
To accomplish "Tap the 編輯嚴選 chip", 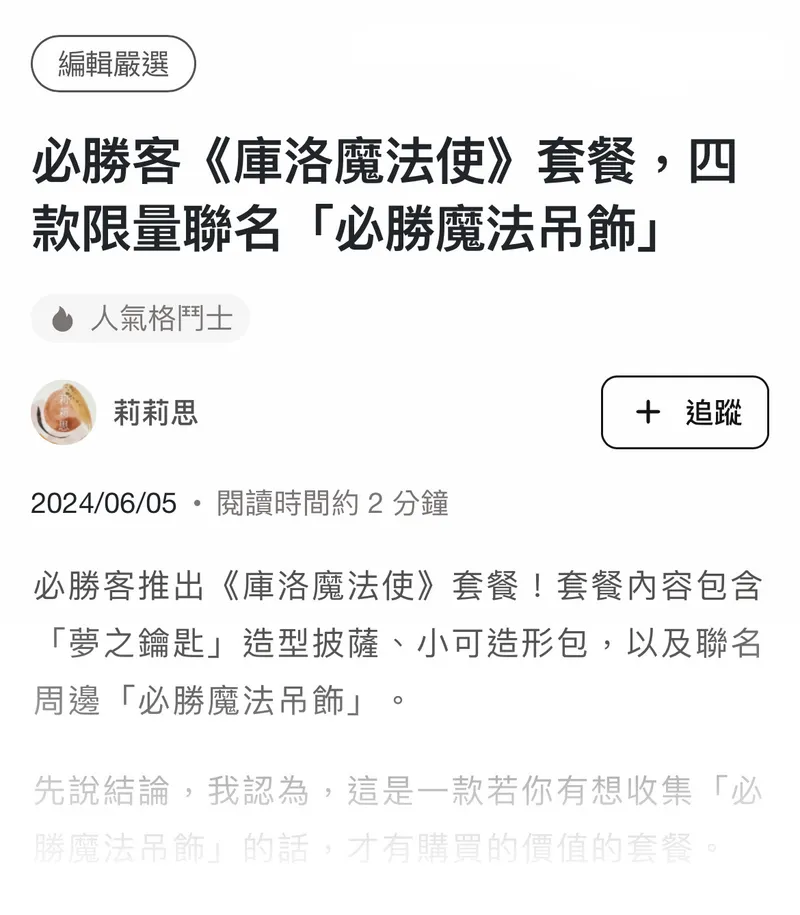I will click(x=113, y=64).
